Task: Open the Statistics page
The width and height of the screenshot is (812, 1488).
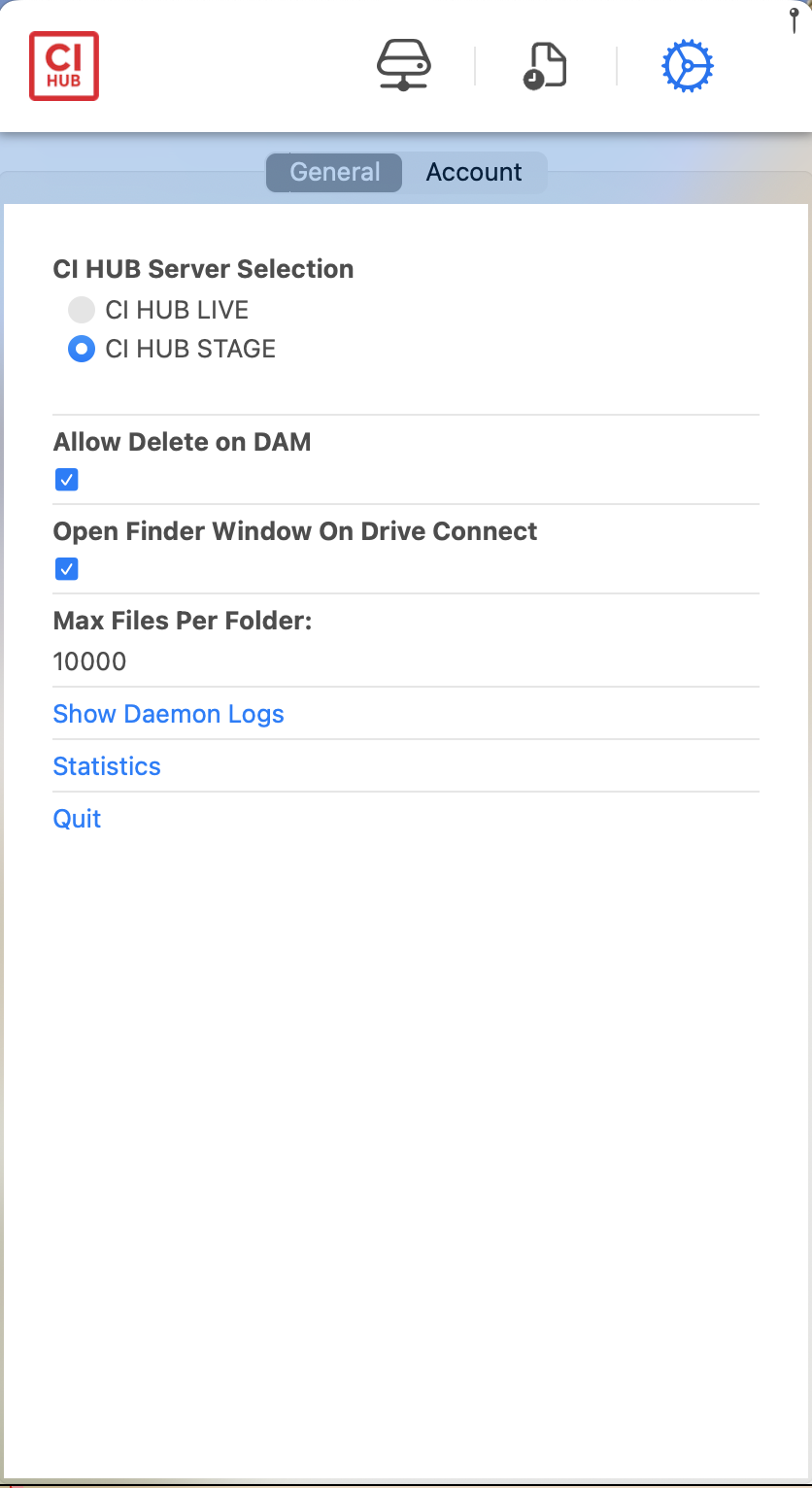Action: click(107, 766)
